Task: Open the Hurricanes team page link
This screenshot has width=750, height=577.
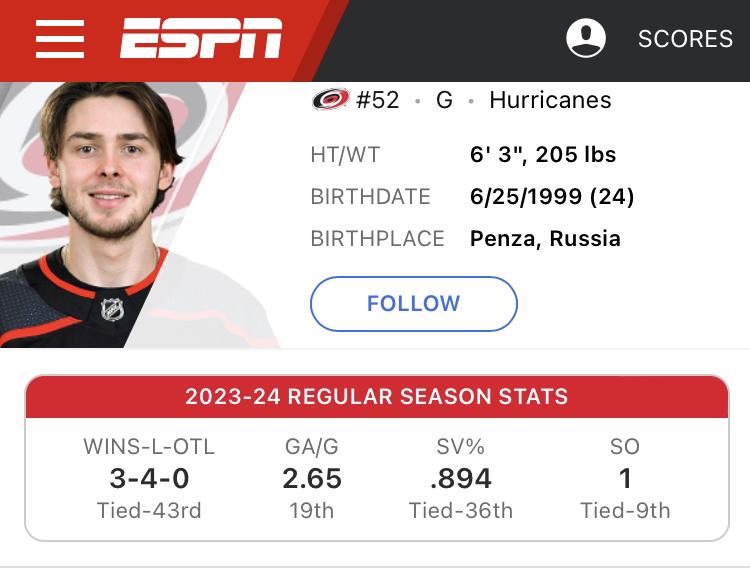Action: click(x=550, y=100)
